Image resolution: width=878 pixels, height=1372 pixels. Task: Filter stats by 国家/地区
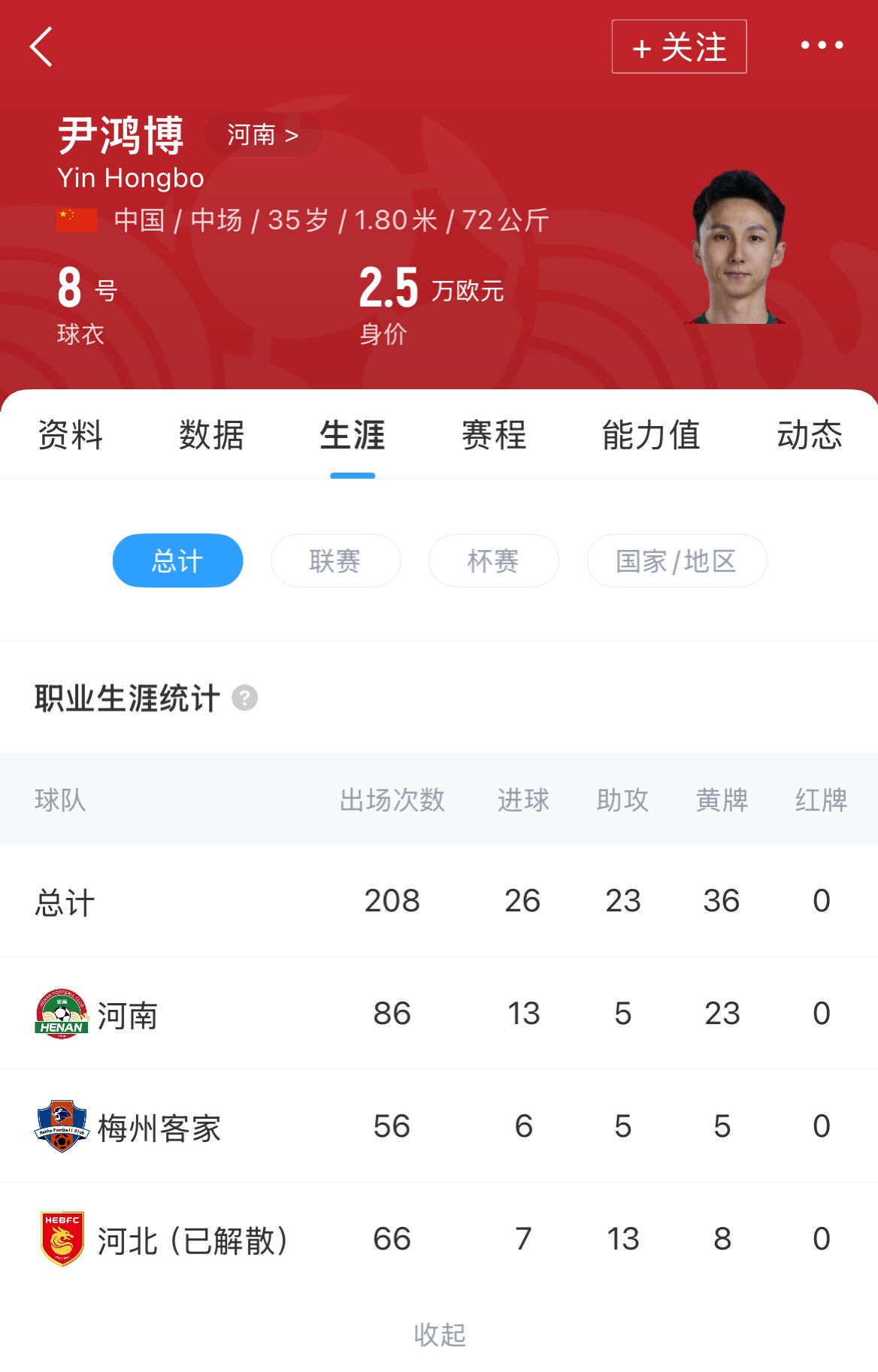[x=676, y=561]
